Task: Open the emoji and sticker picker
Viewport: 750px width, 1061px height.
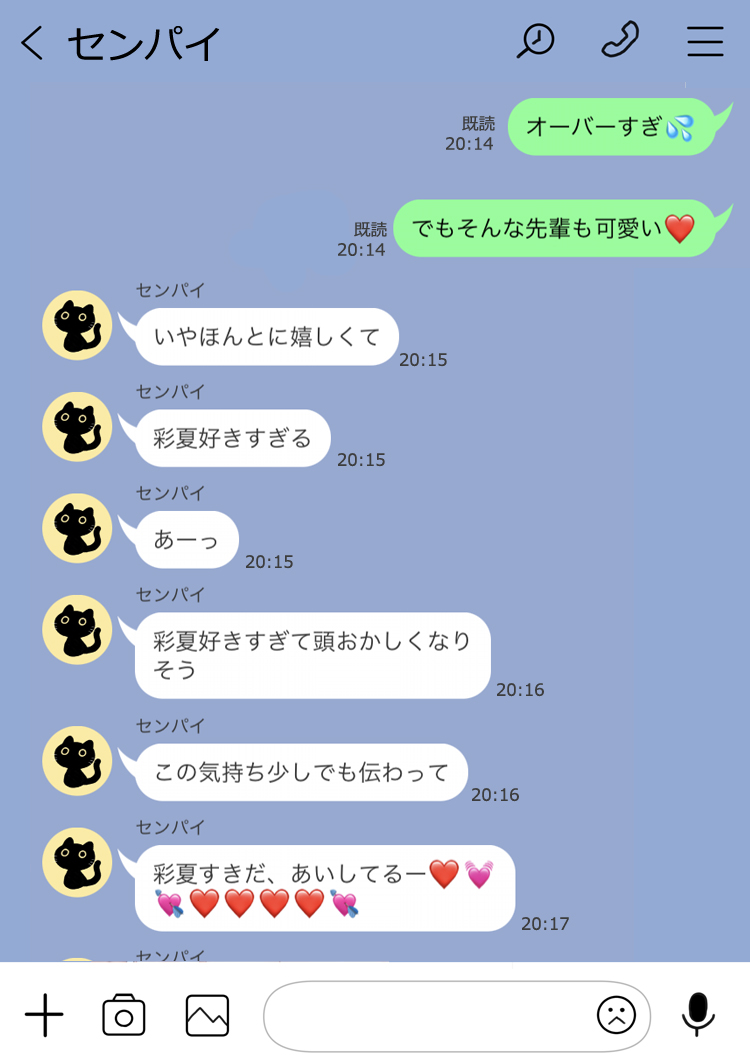Action: click(x=616, y=1016)
